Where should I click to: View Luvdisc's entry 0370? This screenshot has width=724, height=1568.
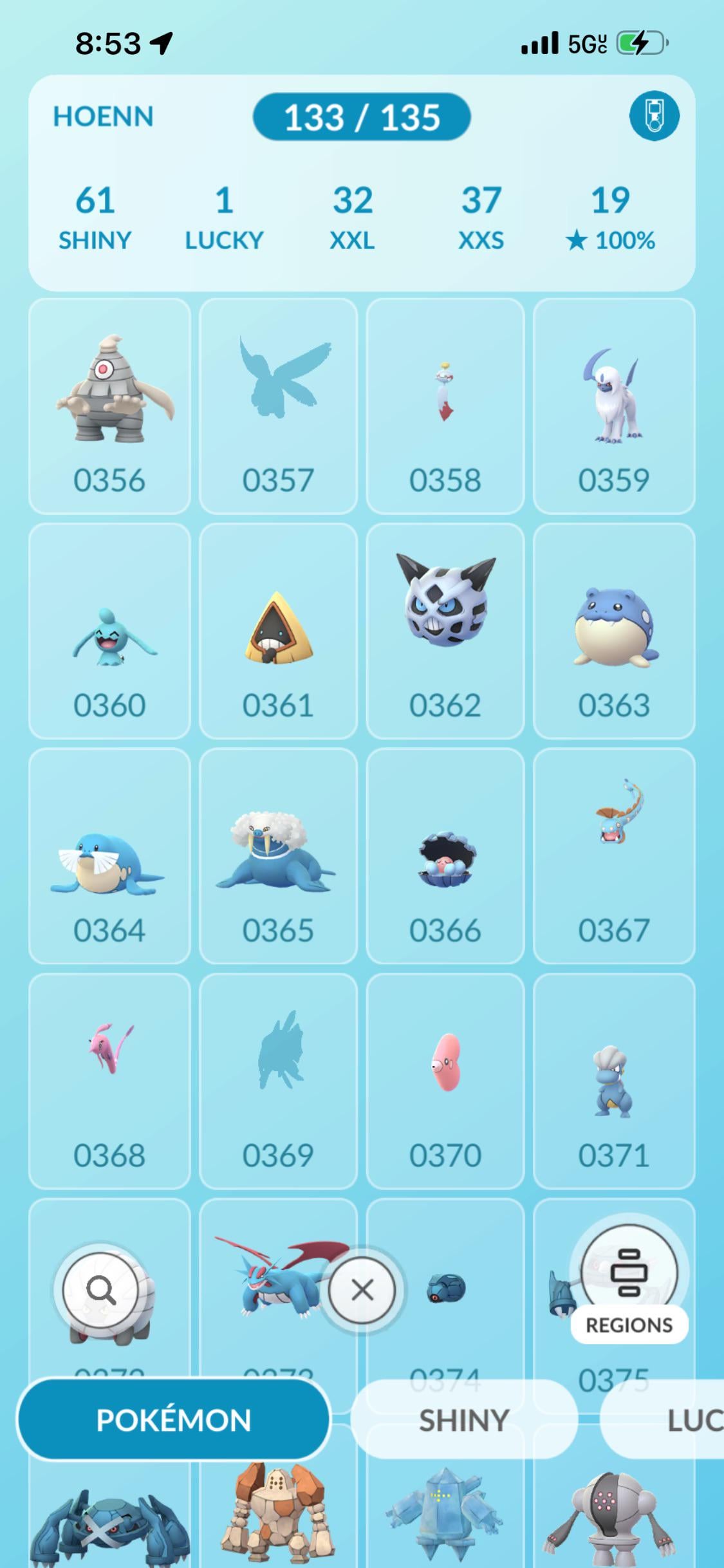click(445, 1081)
